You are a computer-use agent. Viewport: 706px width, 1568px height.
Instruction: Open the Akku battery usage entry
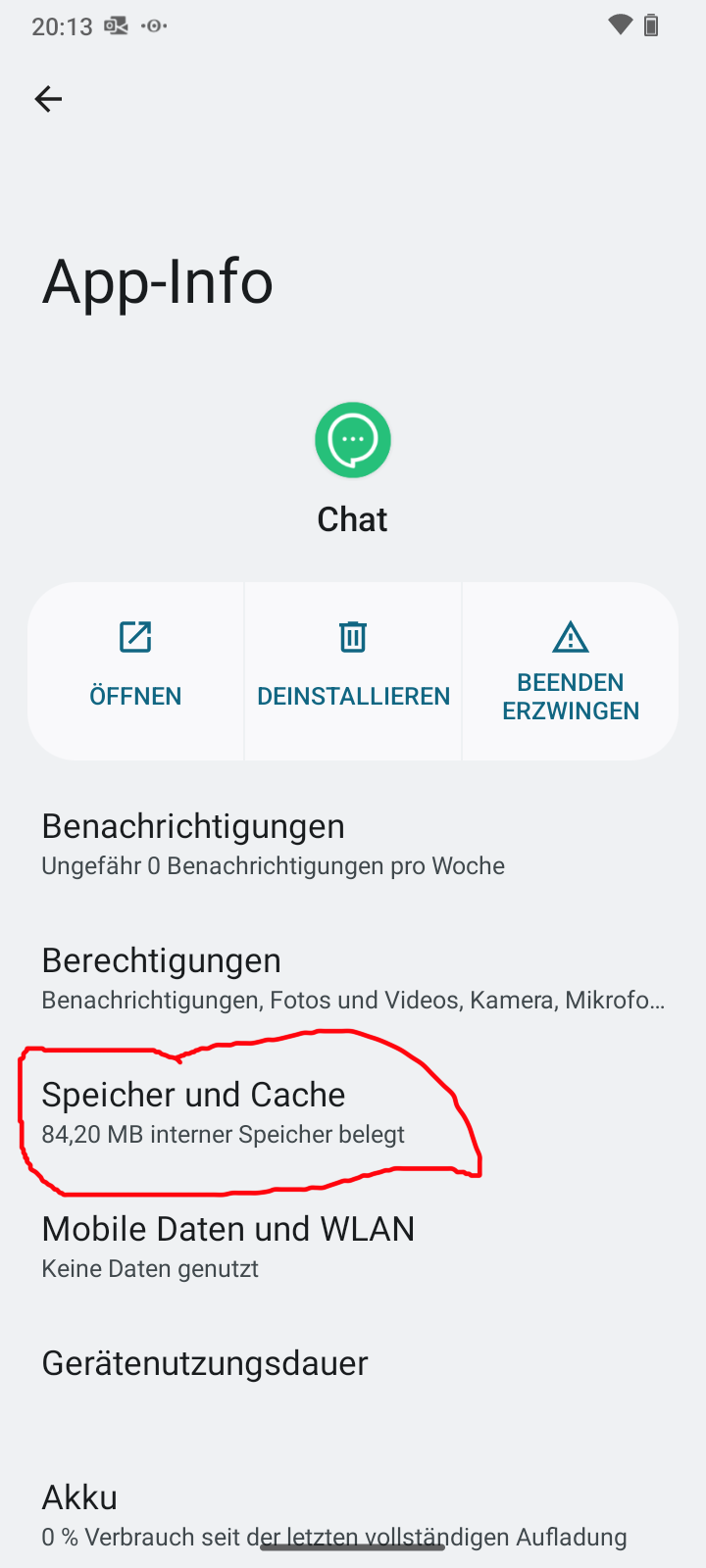[353, 1513]
